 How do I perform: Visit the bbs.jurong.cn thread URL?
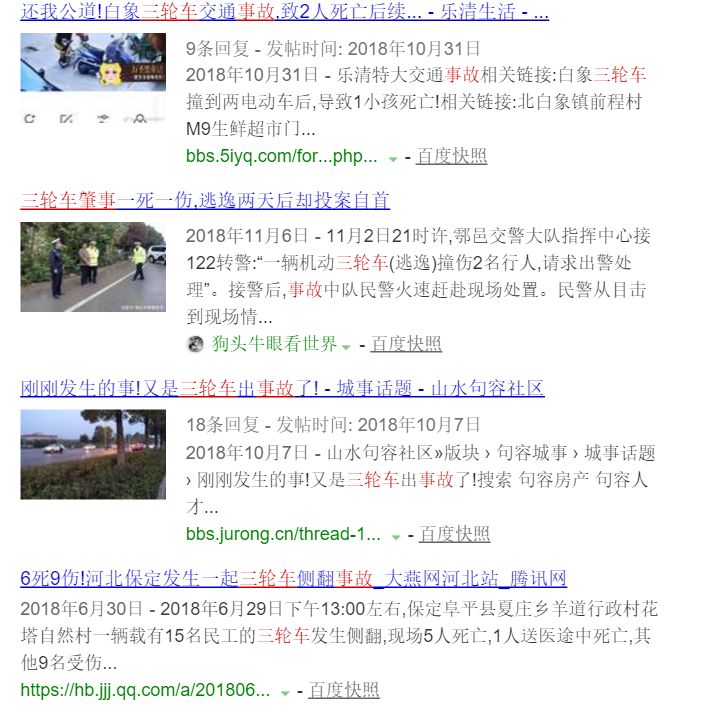pos(283,534)
